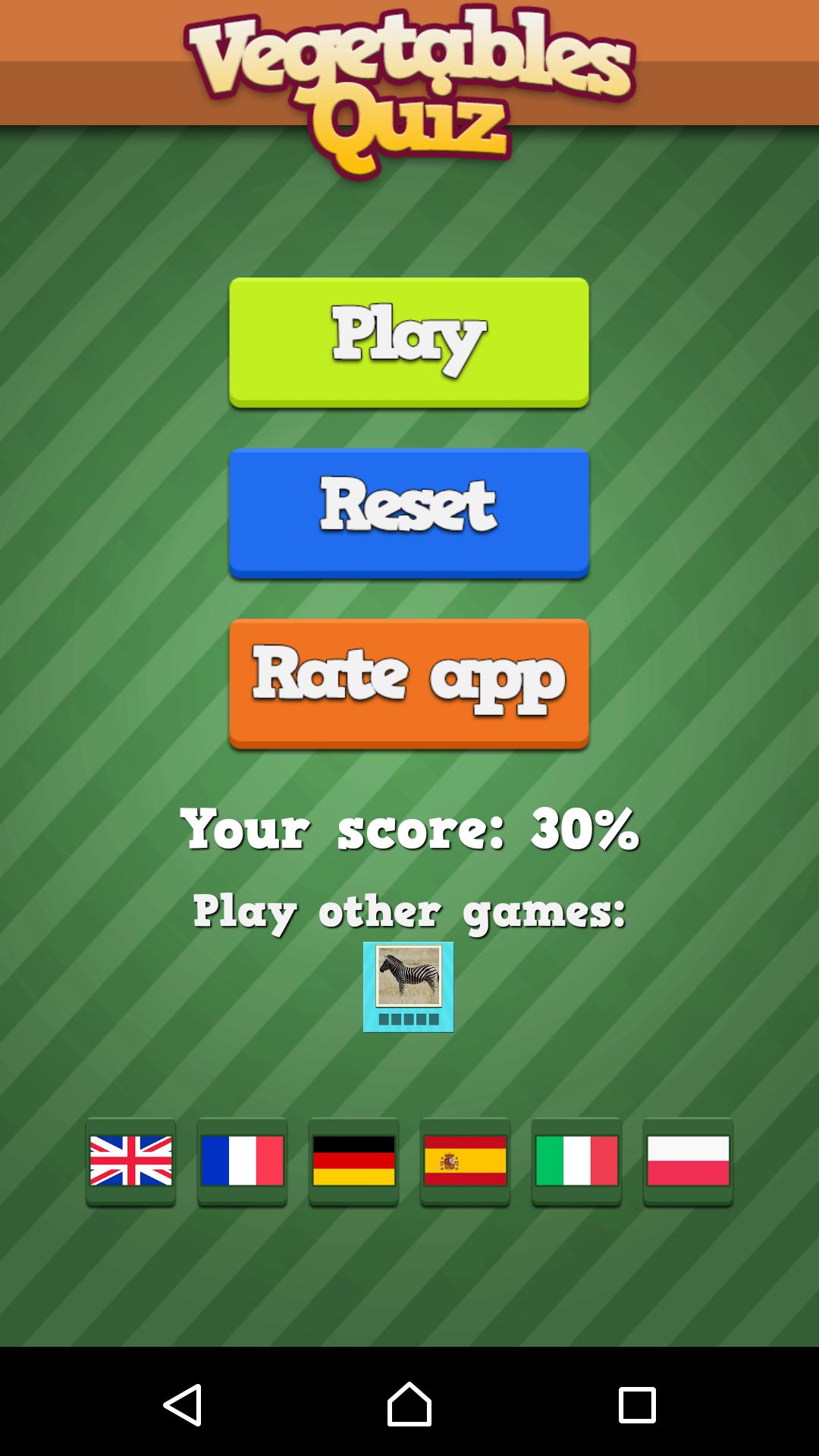
Task: Select English with the UK flag
Action: coord(130,1160)
